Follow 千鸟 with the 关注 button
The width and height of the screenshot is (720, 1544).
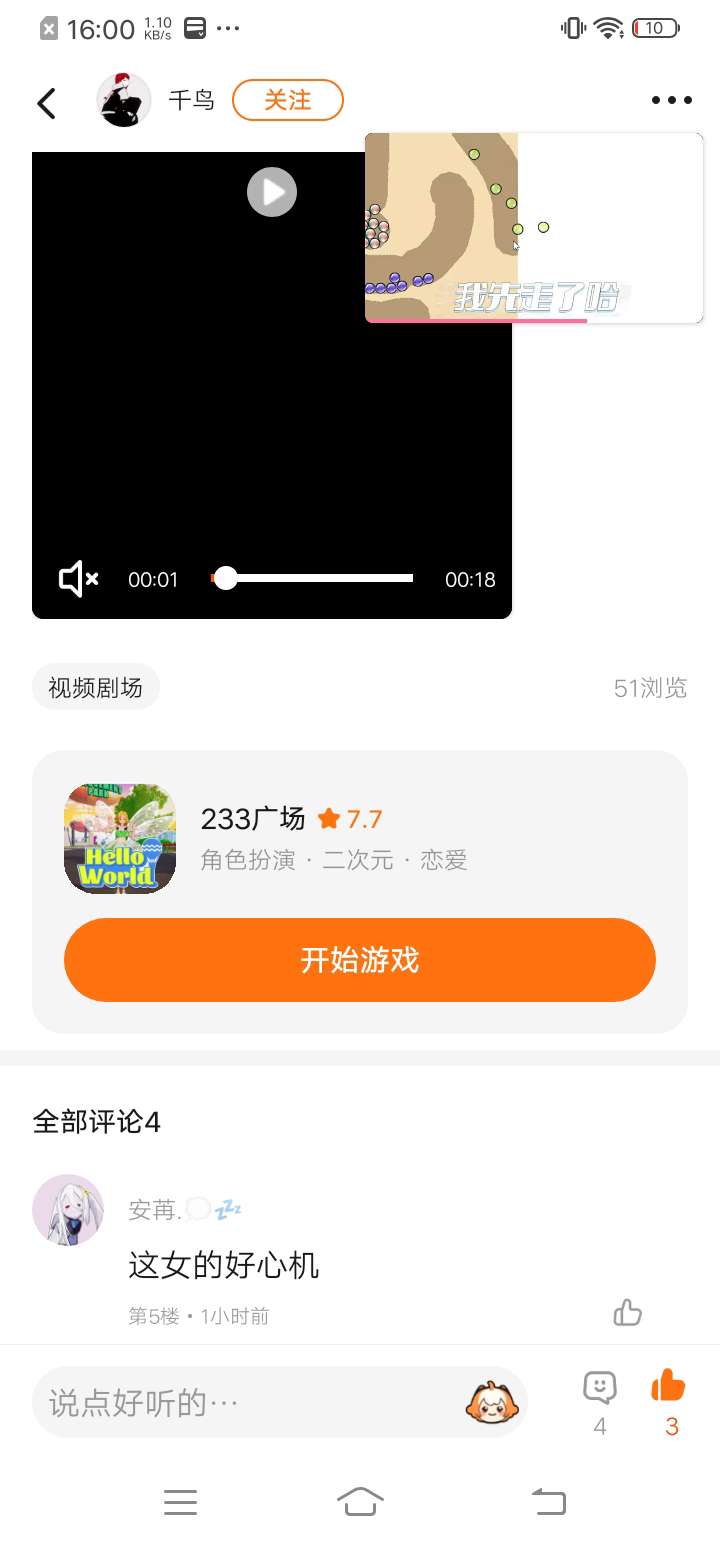[x=288, y=100]
